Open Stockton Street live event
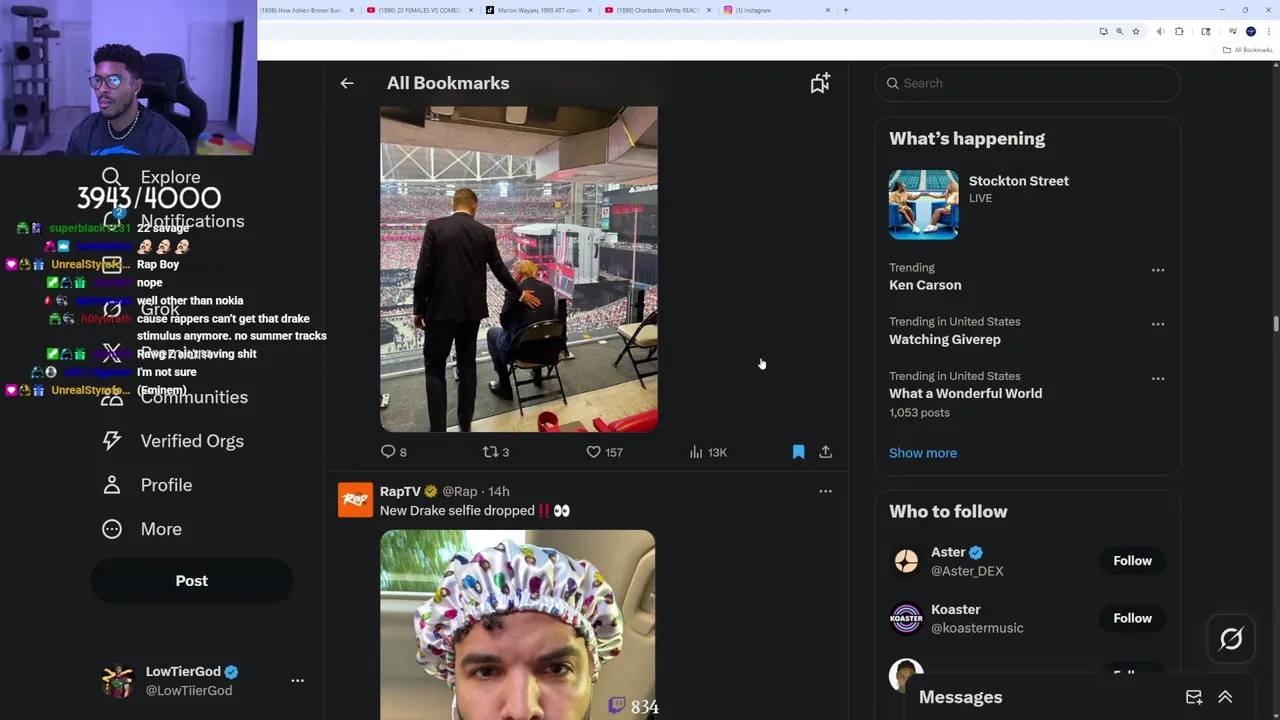Screen dimensions: 1280x720 [1018, 181]
